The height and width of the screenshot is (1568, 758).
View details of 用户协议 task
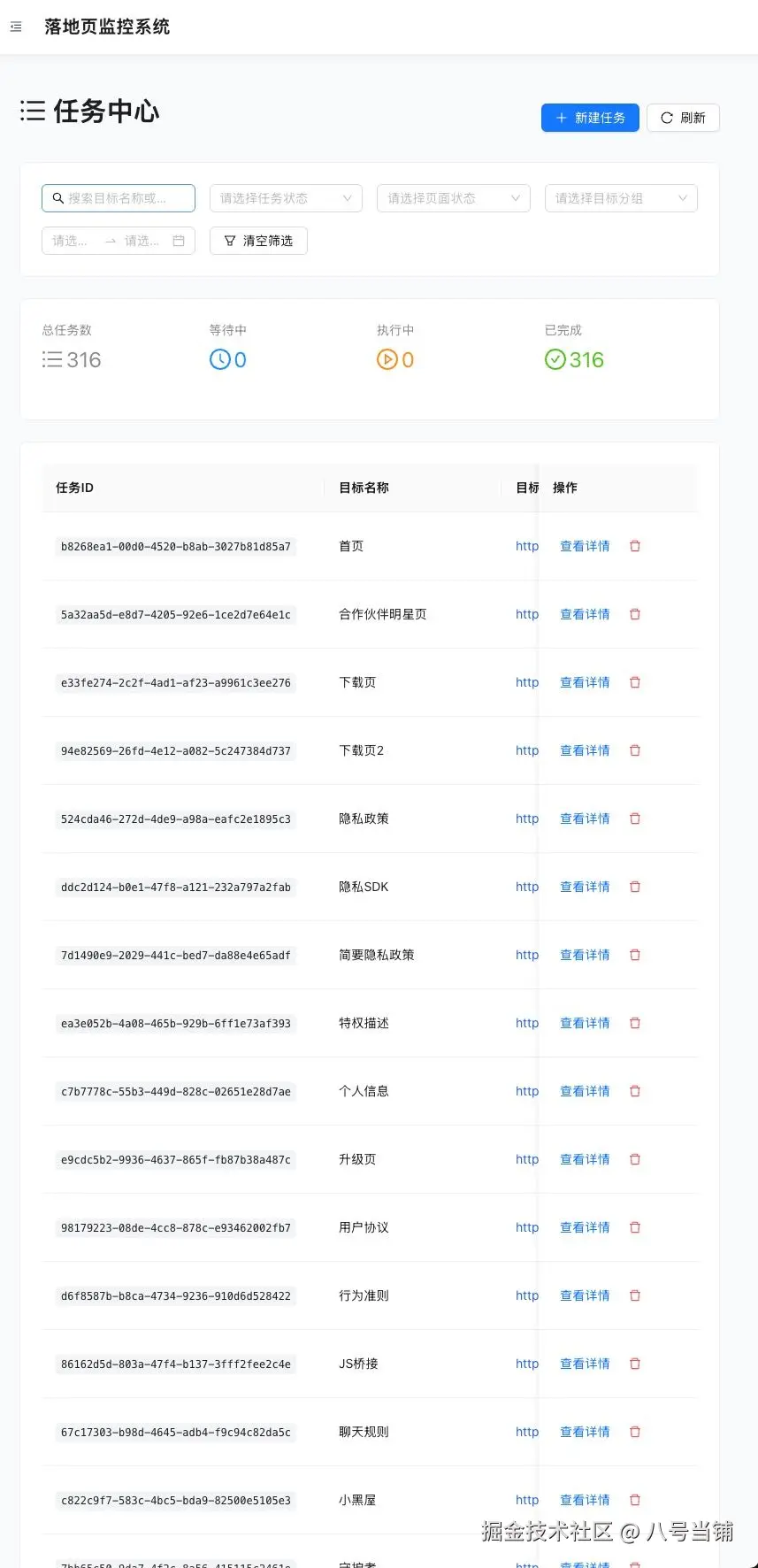coord(584,1227)
